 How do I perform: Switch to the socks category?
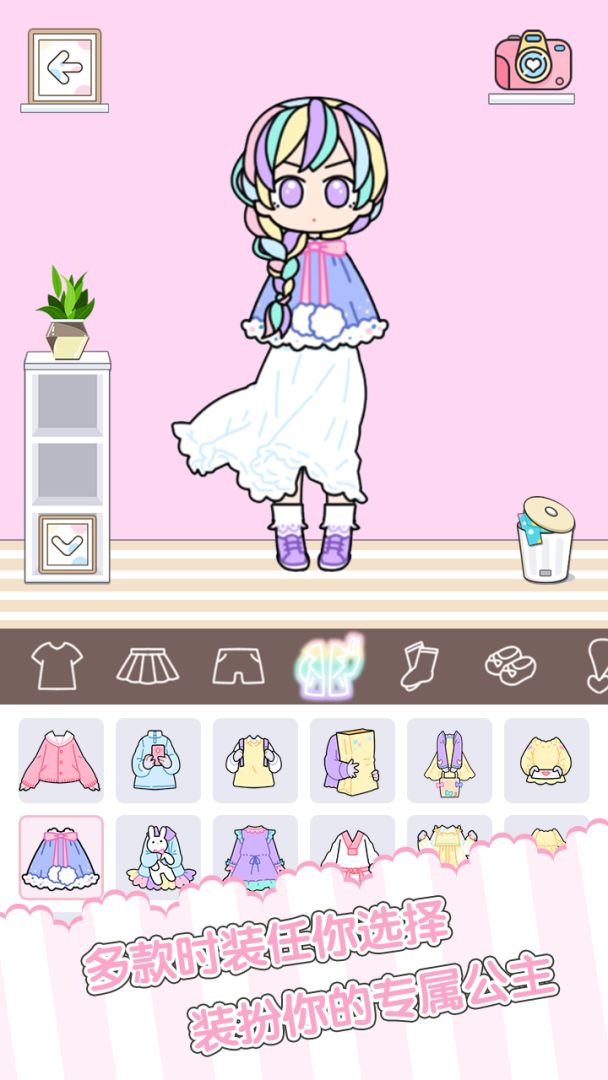(418, 665)
